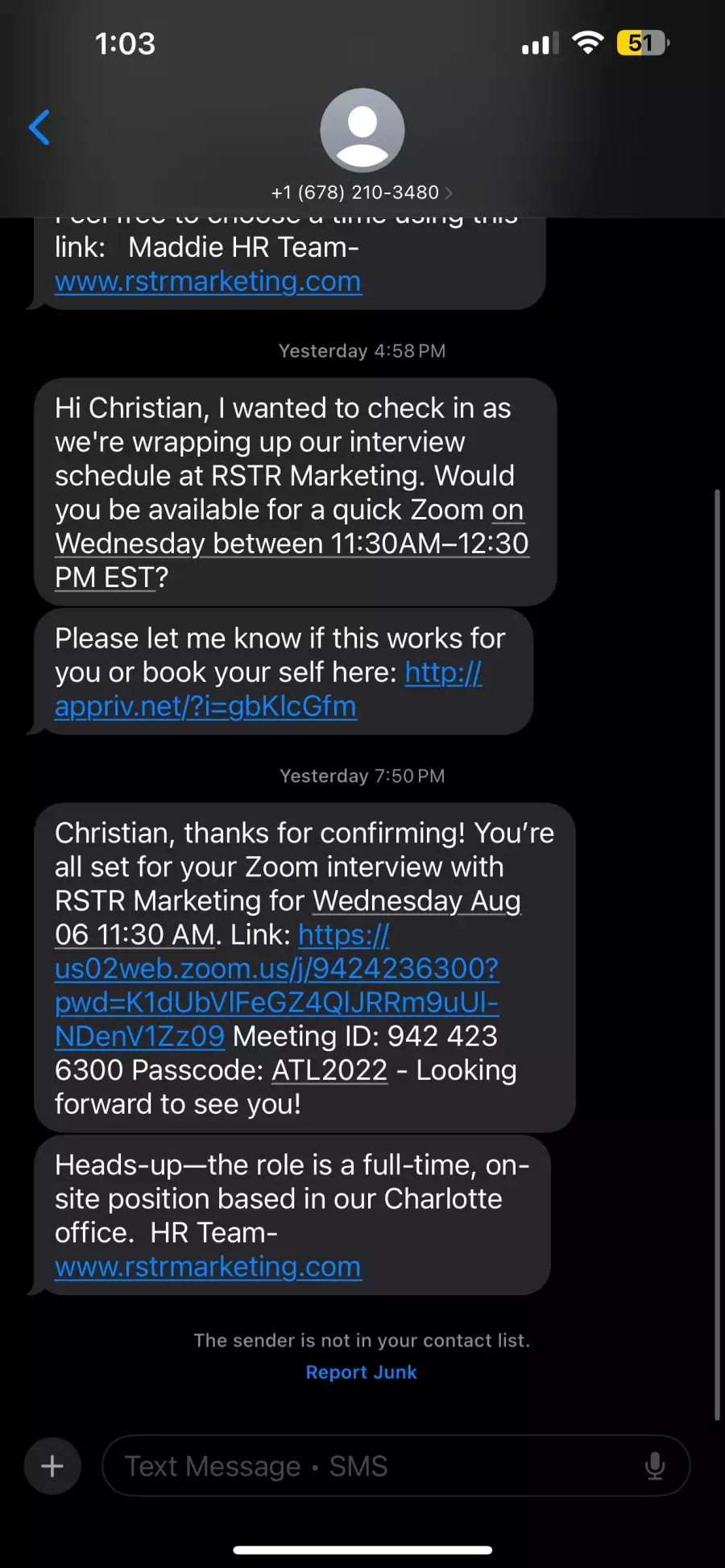
Task: Focus the Text Message SMS field
Action: pos(379,1466)
